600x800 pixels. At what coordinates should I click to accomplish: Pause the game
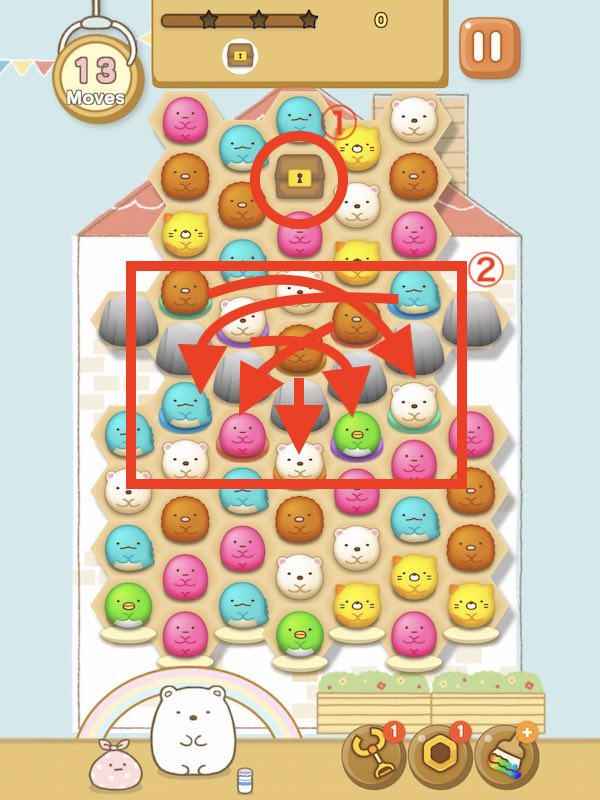(x=489, y=46)
